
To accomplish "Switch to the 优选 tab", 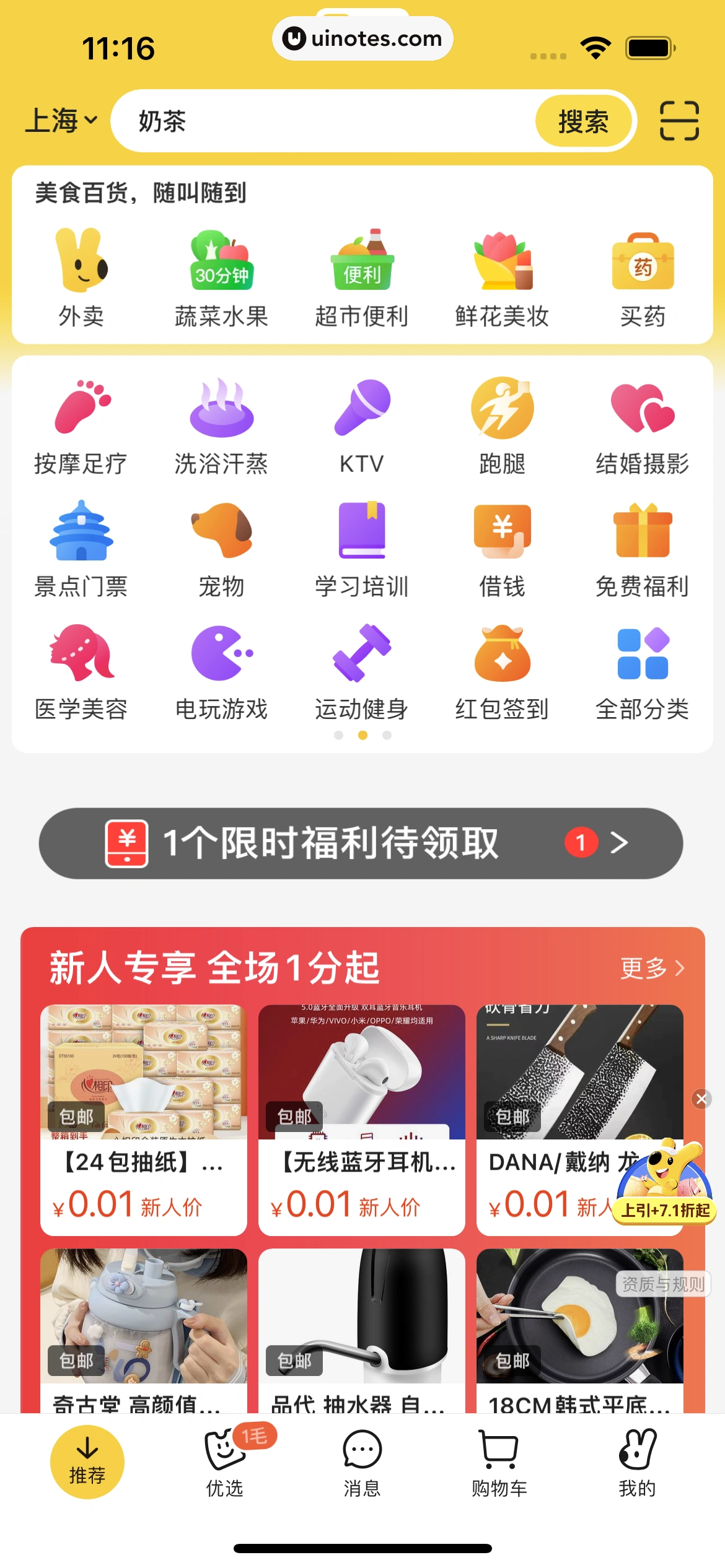I will (224, 1461).
